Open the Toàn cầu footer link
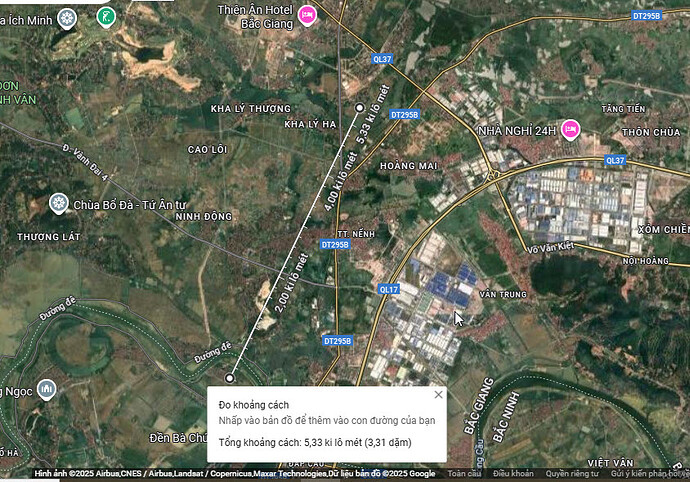Viewport: 690px width, 482px height. tap(465, 473)
